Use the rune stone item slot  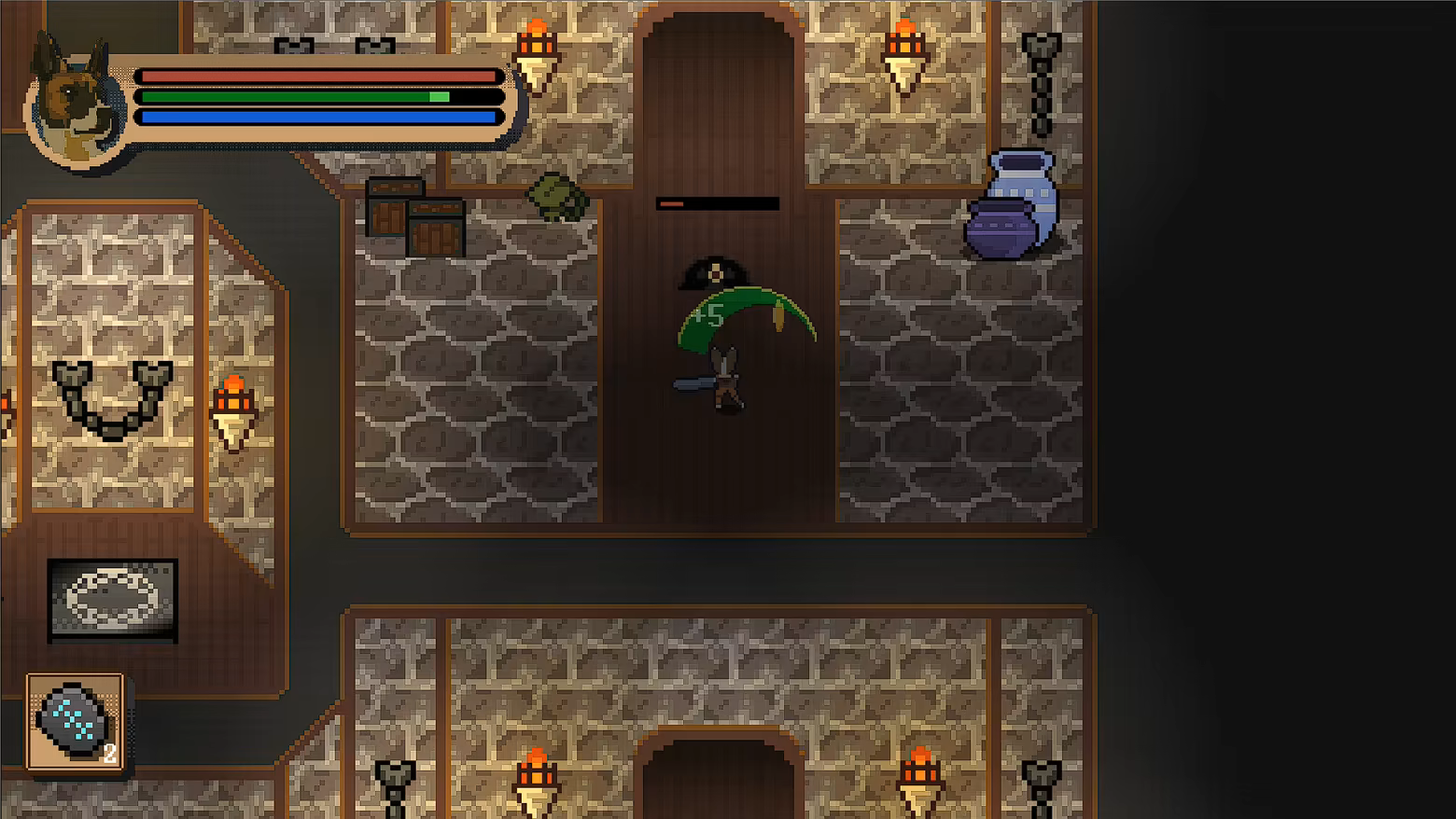click(75, 721)
